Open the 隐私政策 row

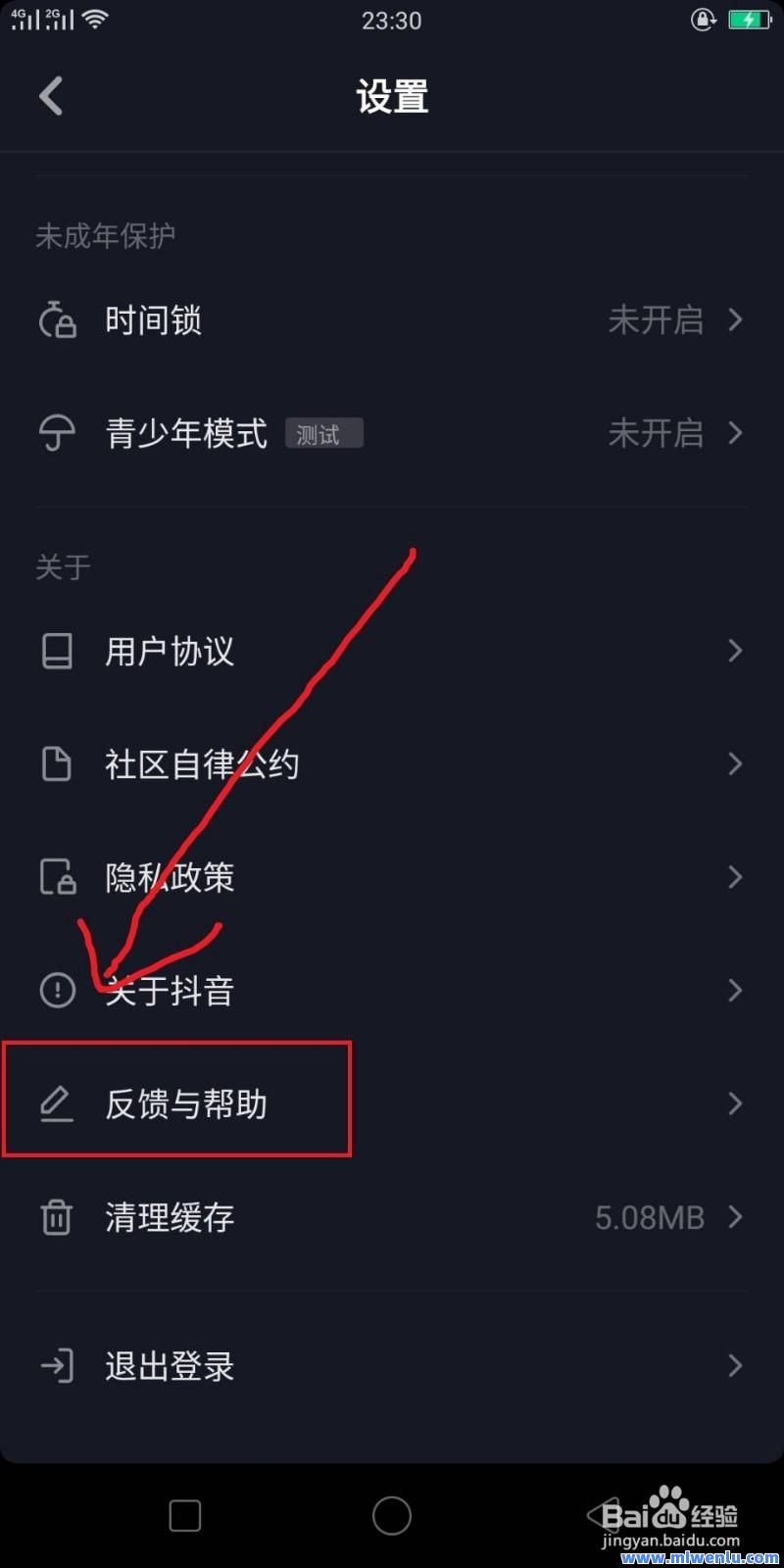[392, 877]
